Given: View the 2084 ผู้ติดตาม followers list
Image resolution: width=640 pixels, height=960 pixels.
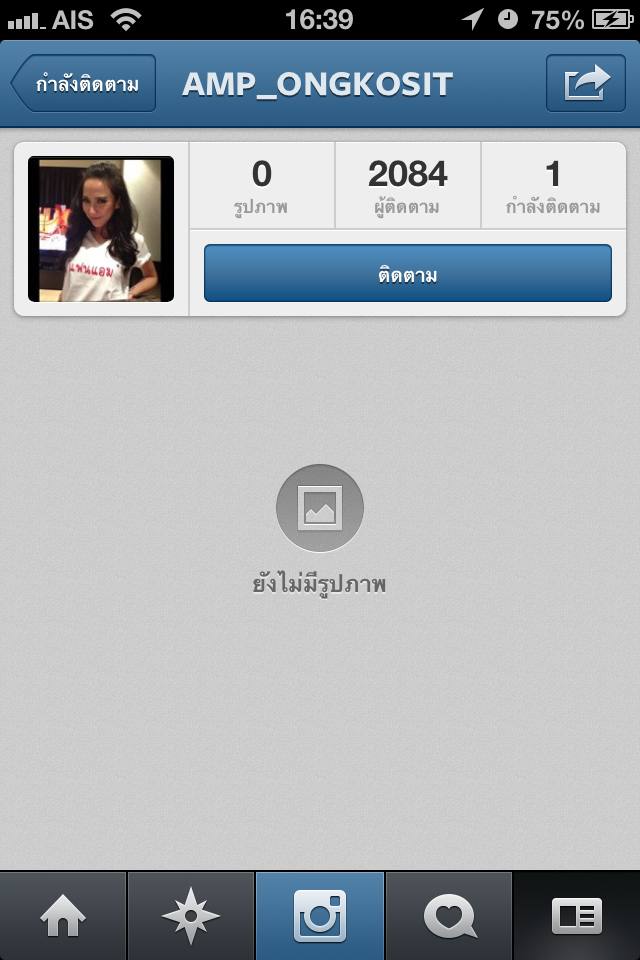Looking at the screenshot, I should (407, 187).
